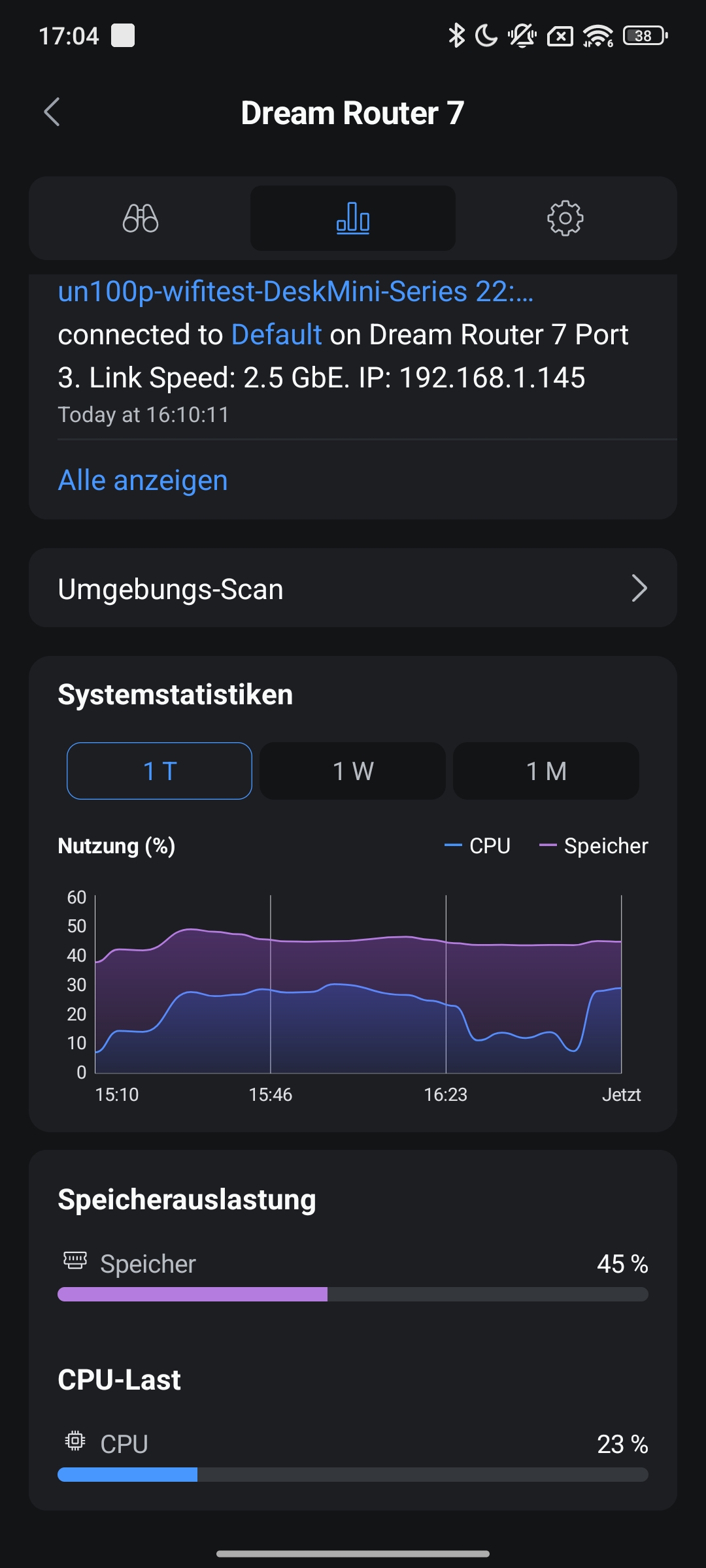Open the gear settings tab
This screenshot has height=1568, width=706.
[x=565, y=218]
